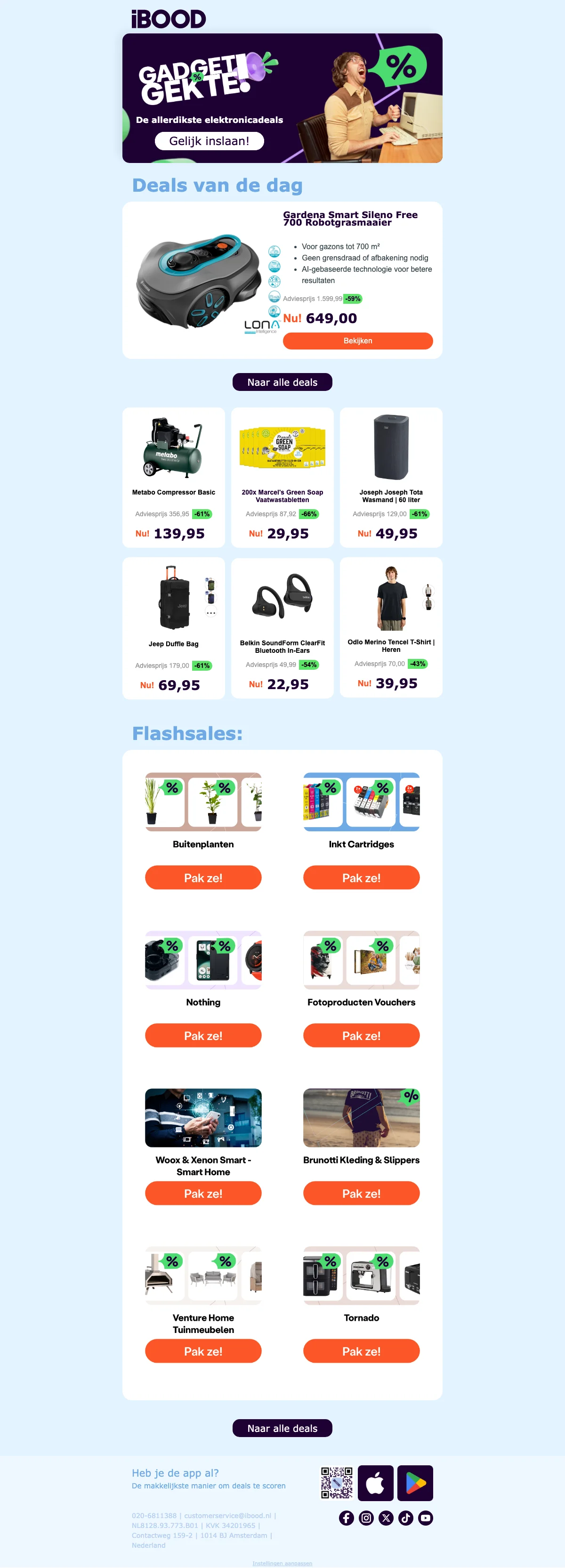Tap Pak ze! under Inkt Cartridges
The width and height of the screenshot is (565, 1568).
click(x=361, y=878)
